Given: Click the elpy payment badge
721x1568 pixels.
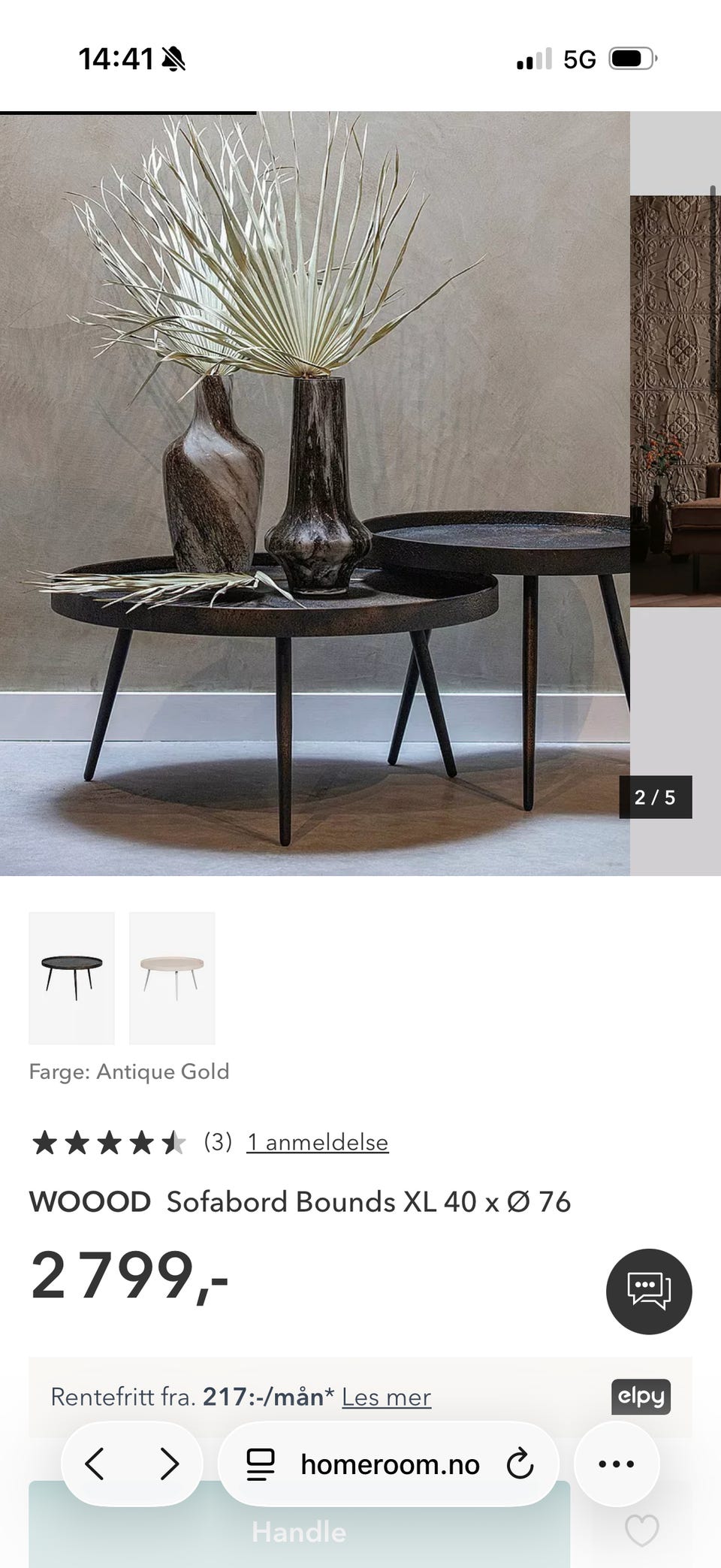Looking at the screenshot, I should [641, 1396].
